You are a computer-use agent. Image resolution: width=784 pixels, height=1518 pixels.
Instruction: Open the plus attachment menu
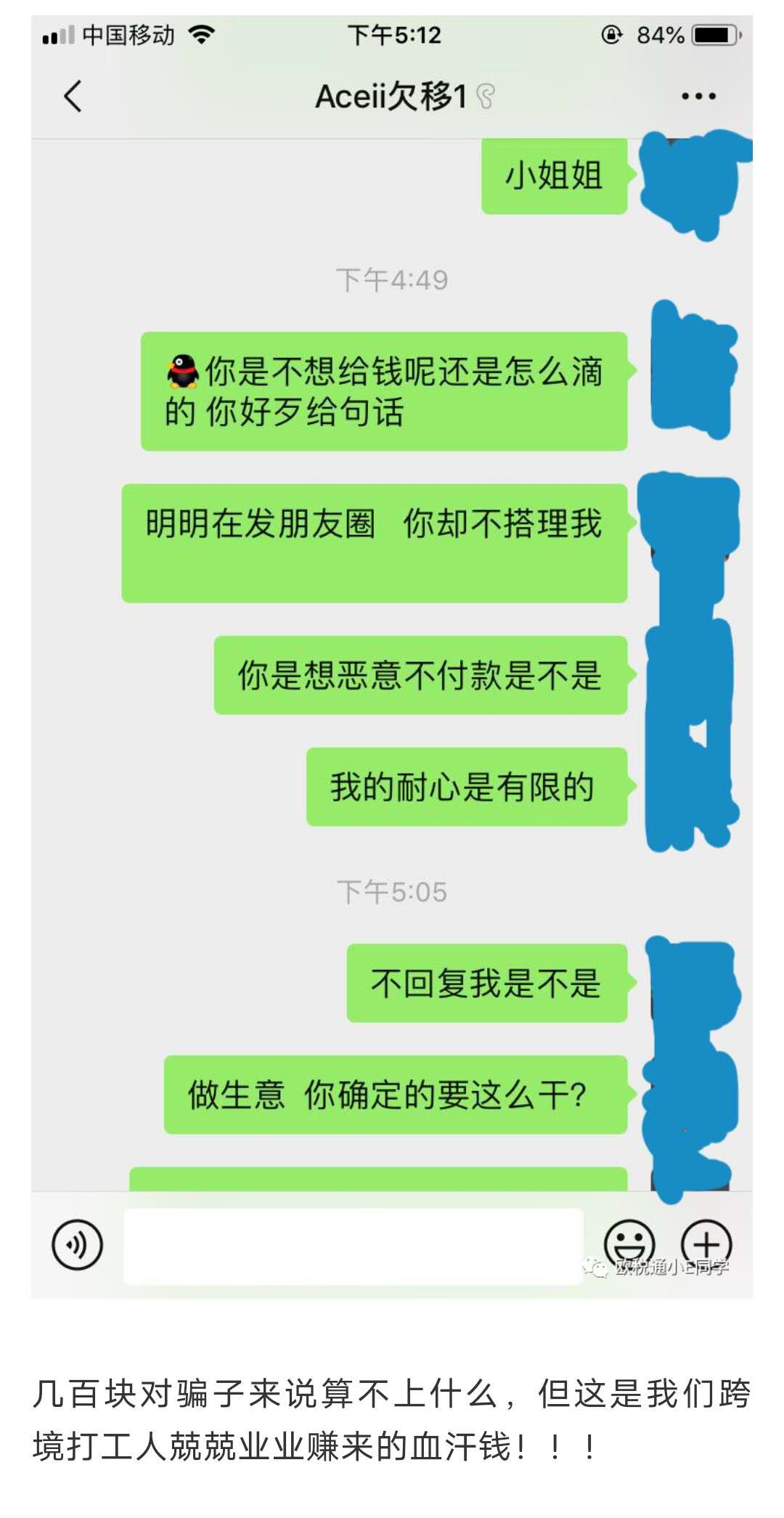(706, 1244)
